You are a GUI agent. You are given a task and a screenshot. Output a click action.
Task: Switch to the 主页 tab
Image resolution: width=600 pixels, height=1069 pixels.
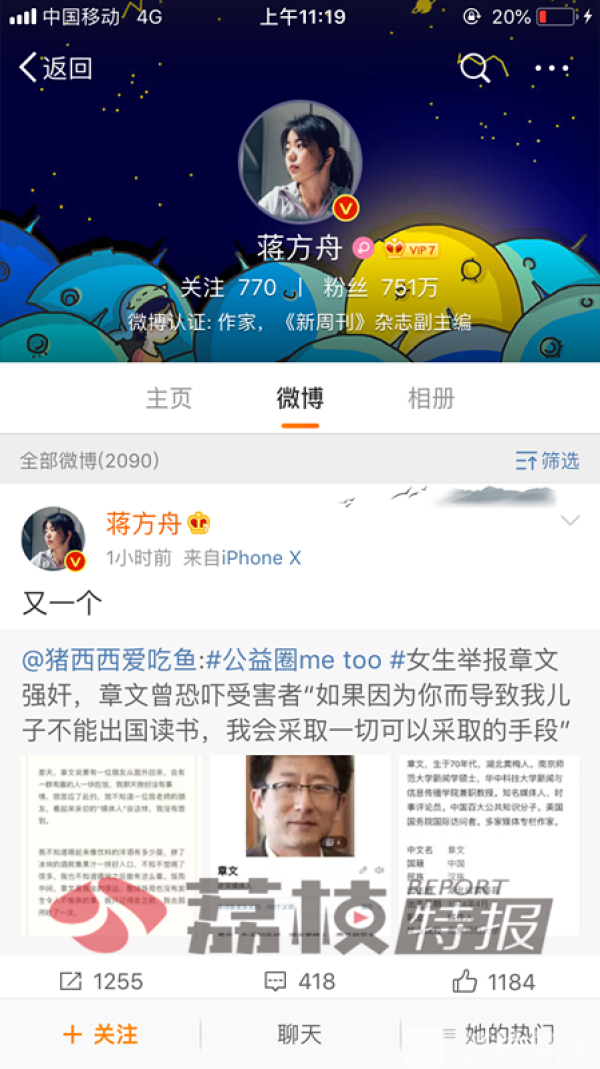[168, 398]
